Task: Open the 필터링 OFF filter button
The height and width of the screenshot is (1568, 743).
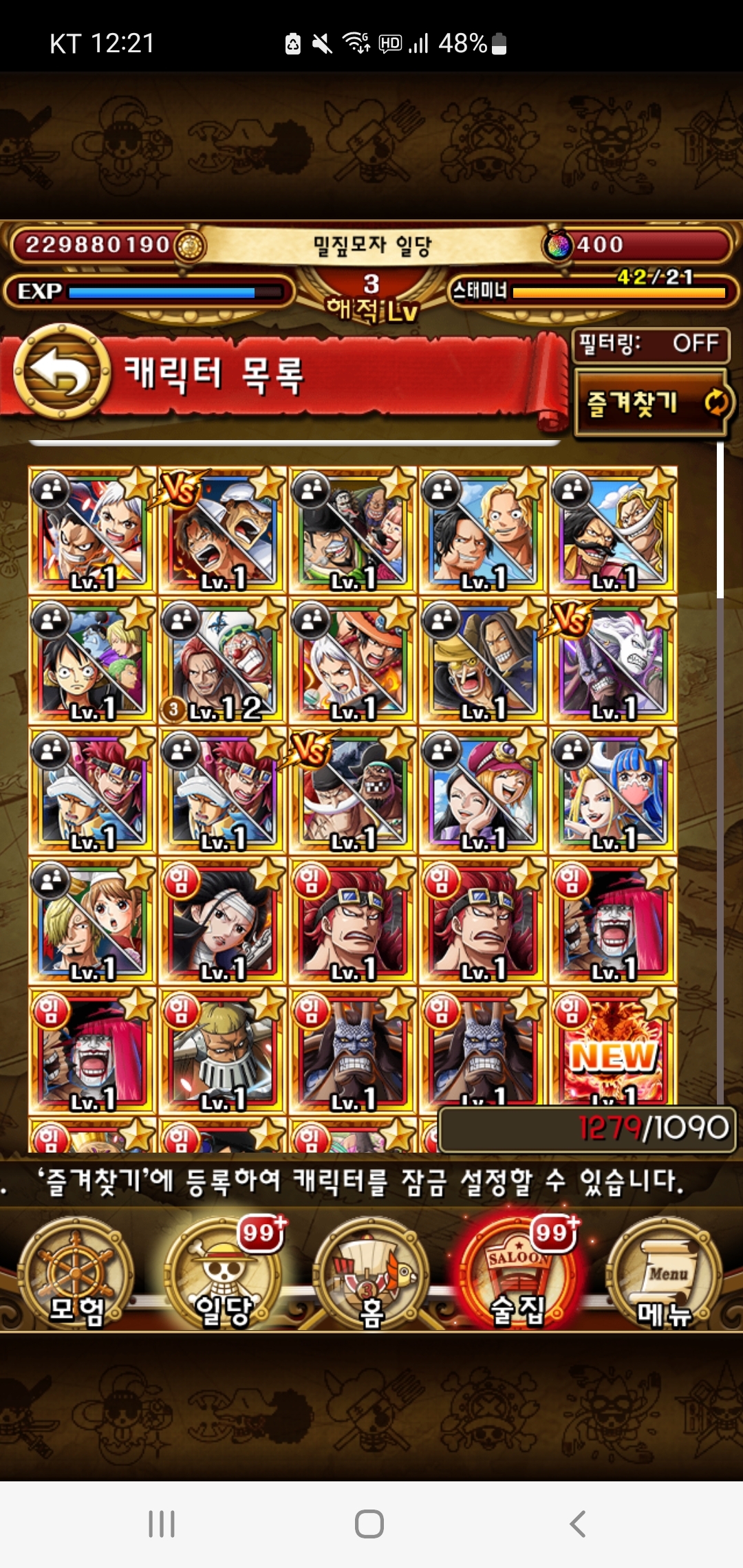Action: pos(650,344)
